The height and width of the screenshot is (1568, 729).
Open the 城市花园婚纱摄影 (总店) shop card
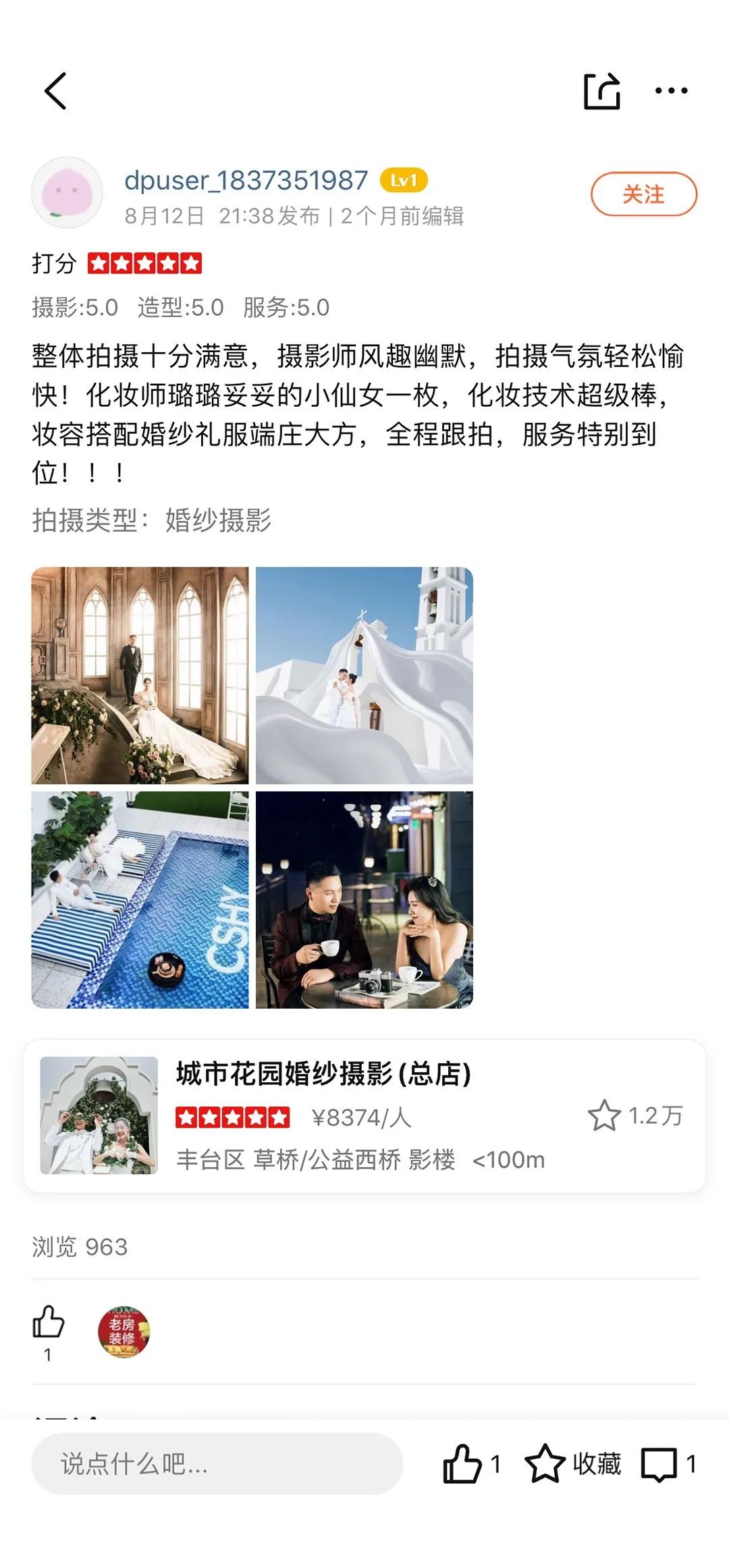[x=364, y=1116]
